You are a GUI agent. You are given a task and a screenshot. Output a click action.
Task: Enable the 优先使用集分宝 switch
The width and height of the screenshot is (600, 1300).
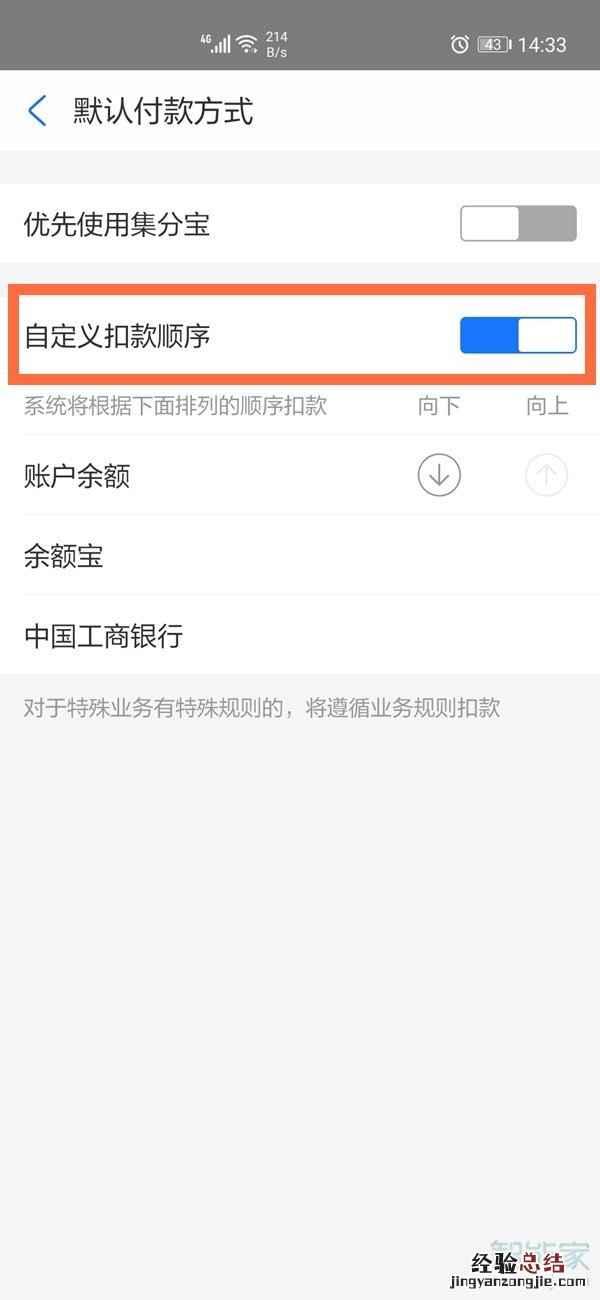click(518, 224)
